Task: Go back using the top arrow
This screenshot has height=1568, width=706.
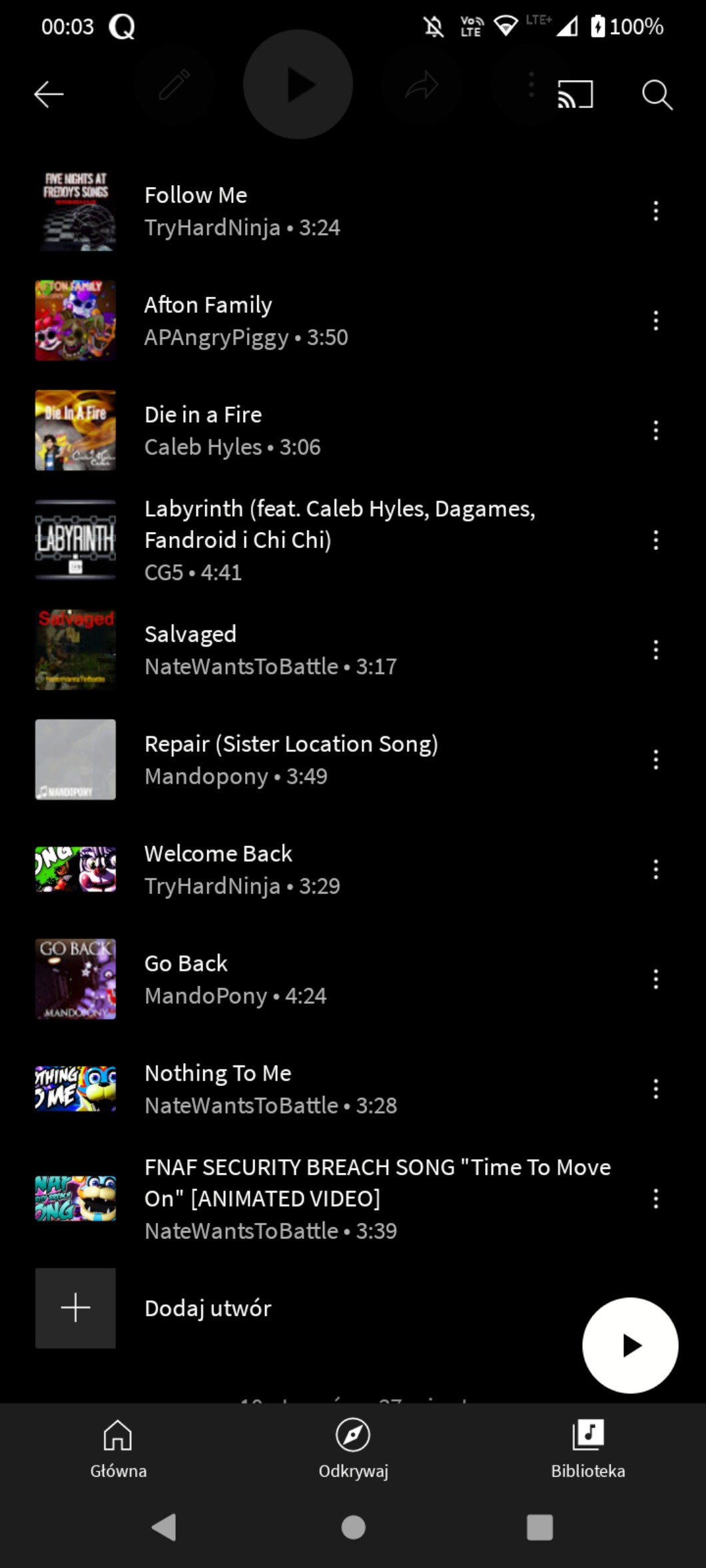Action: point(49,94)
